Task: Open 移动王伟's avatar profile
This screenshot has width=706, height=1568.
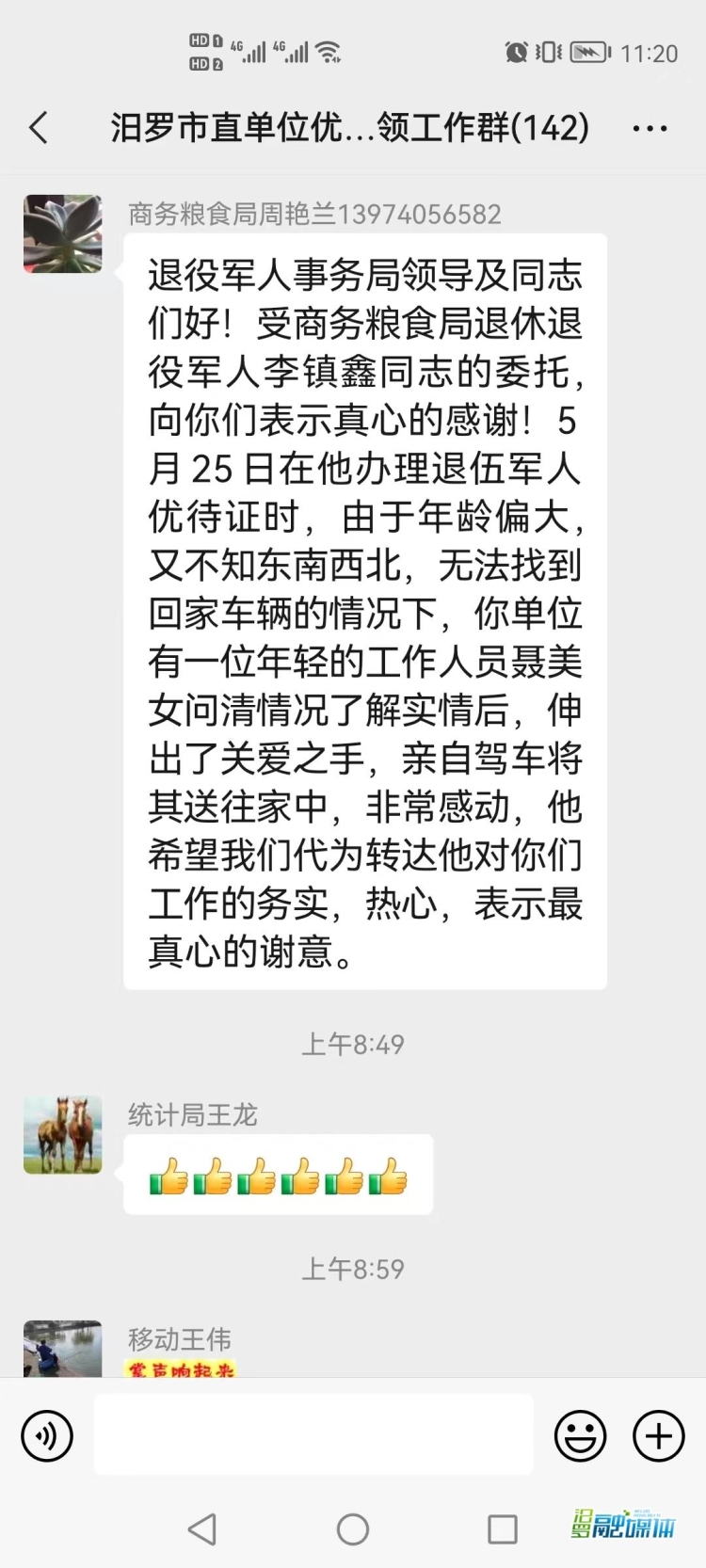Action: [x=63, y=1351]
